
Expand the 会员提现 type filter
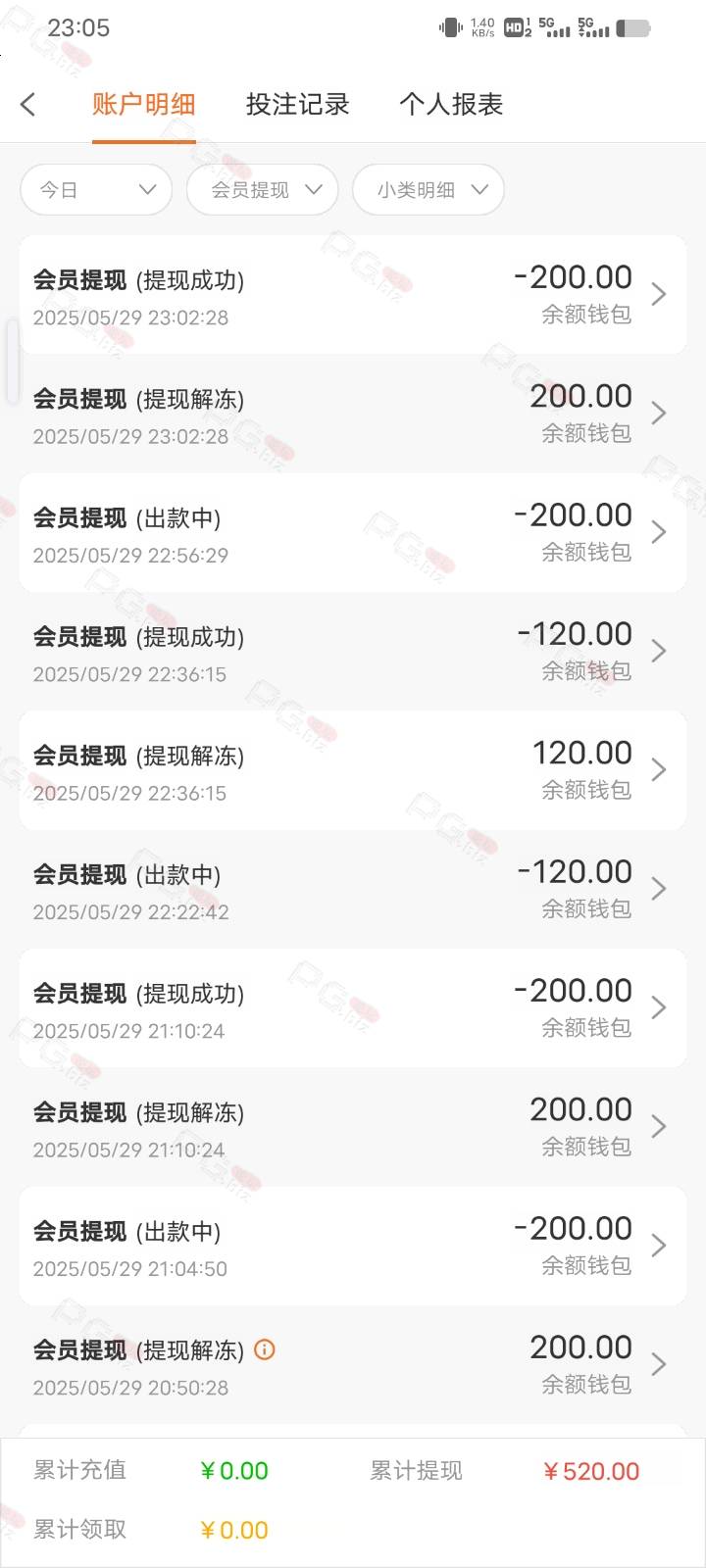pos(263,190)
